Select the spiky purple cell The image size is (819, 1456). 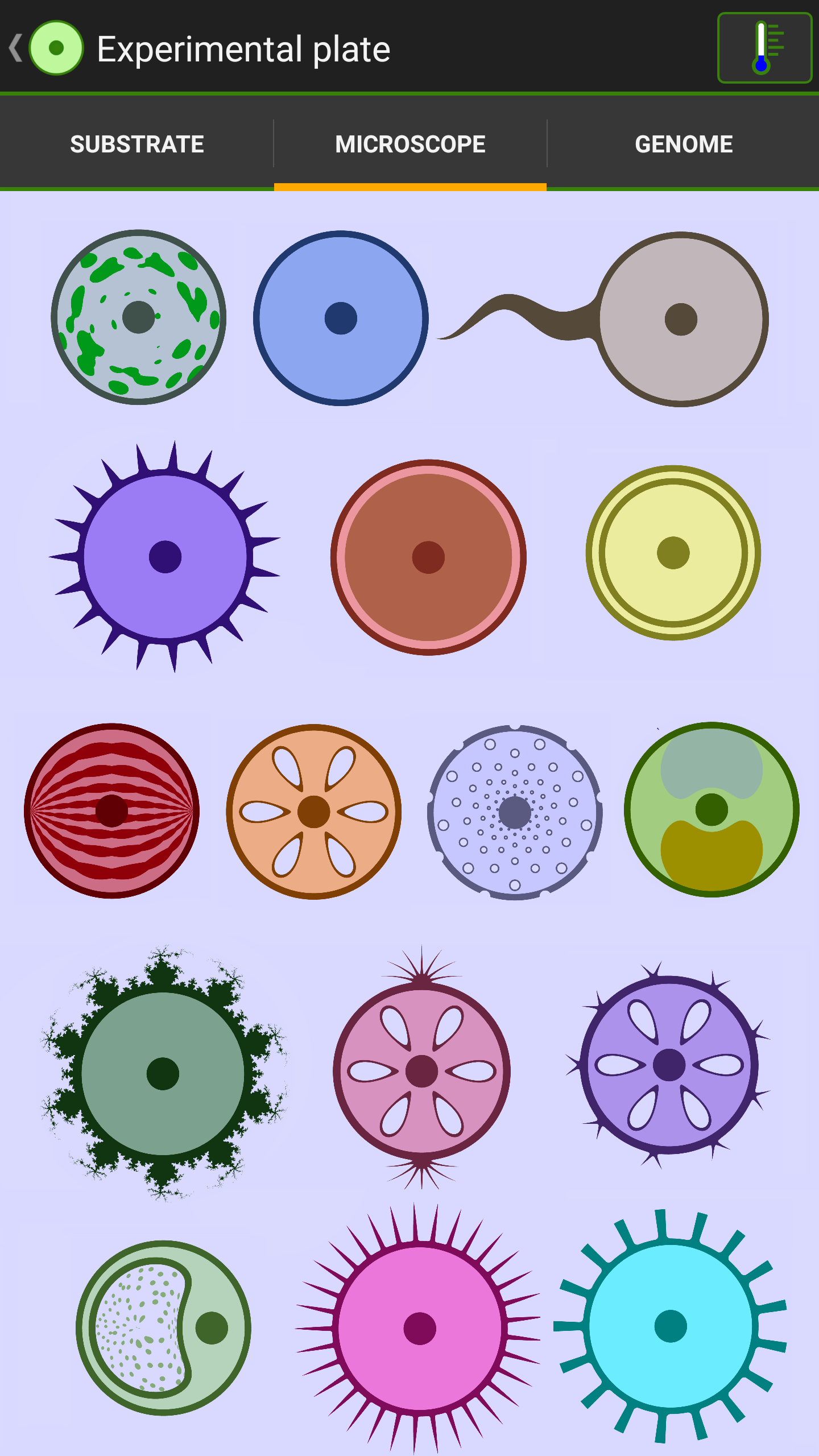click(x=165, y=556)
